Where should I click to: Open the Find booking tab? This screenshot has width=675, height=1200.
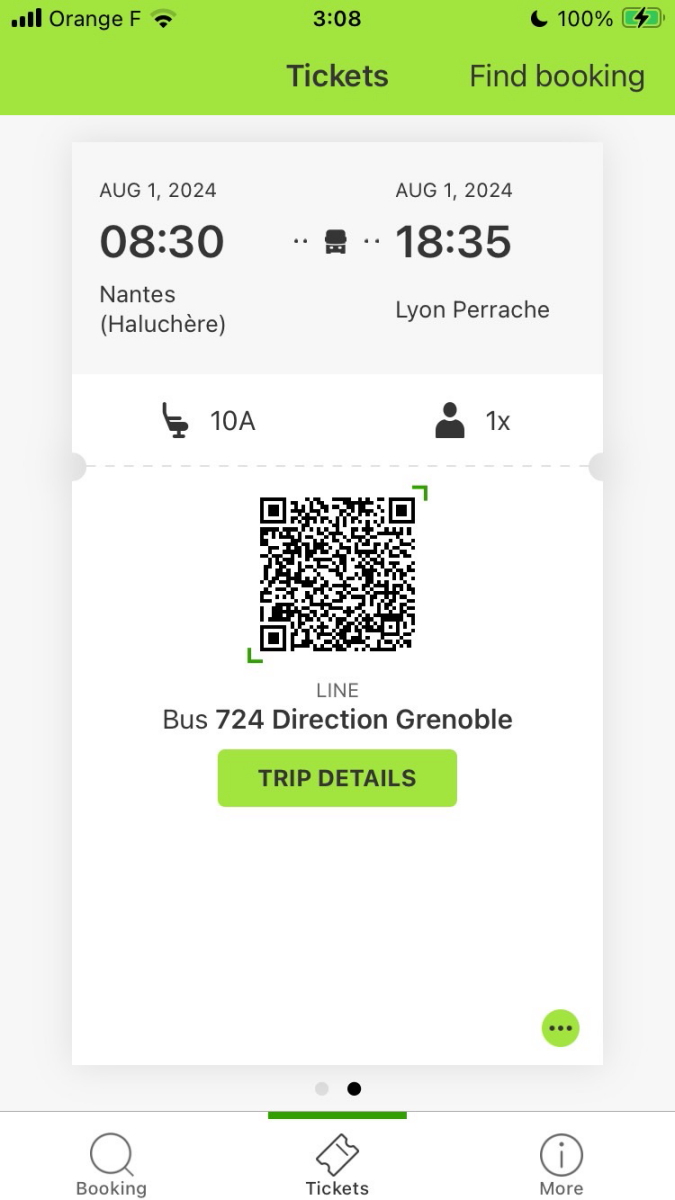click(x=557, y=77)
